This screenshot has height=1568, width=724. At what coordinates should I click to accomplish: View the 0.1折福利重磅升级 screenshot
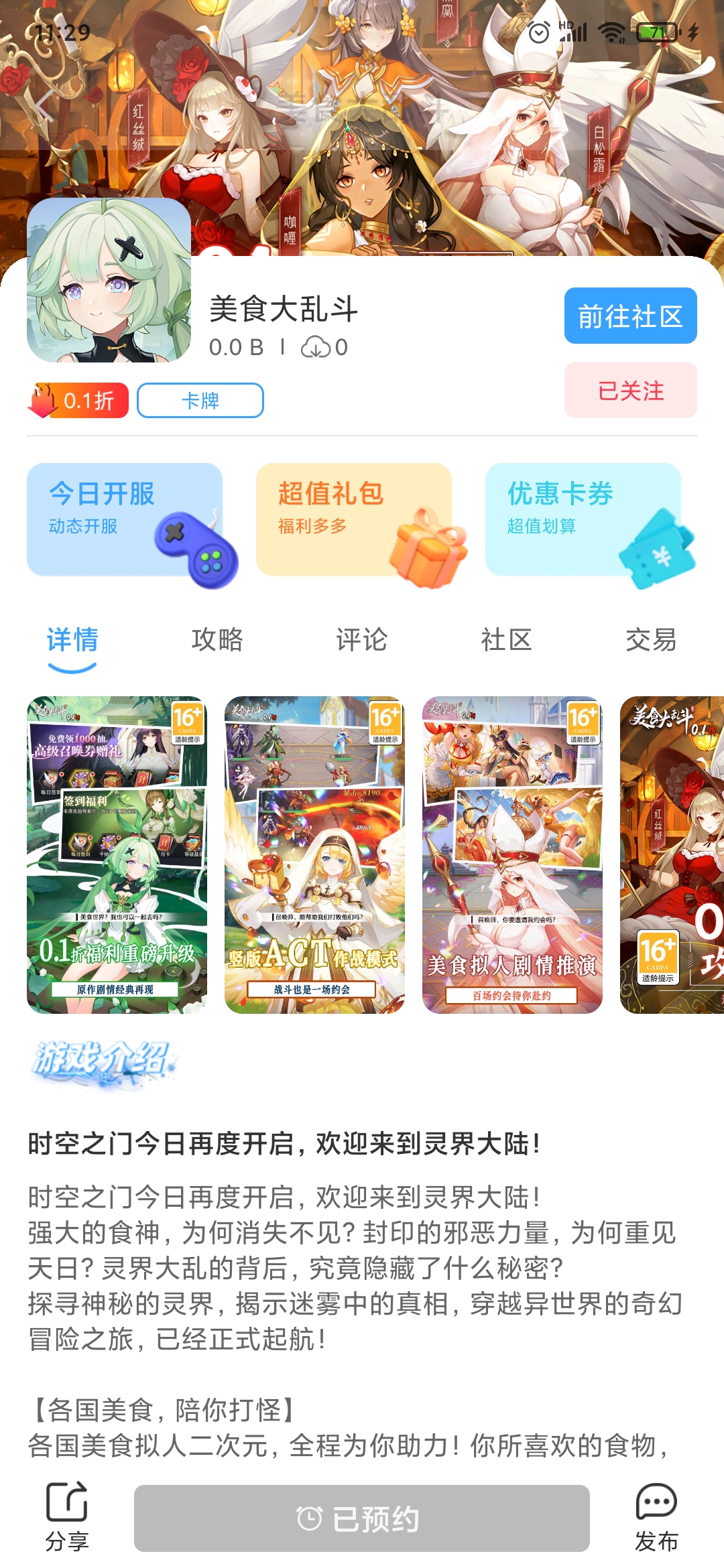point(117,854)
